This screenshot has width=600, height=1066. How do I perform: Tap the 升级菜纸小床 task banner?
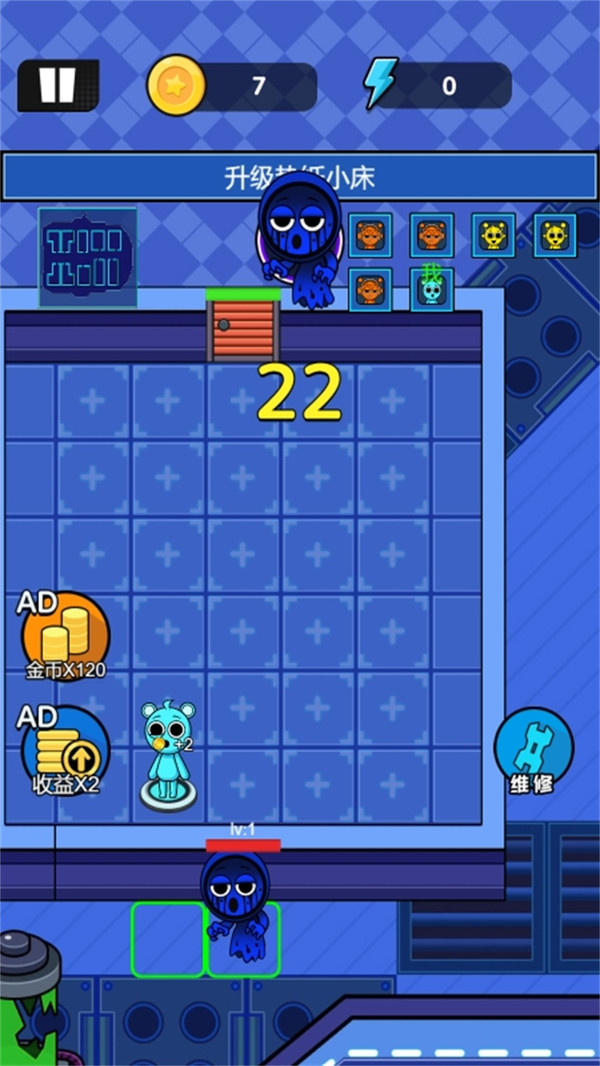(x=300, y=178)
